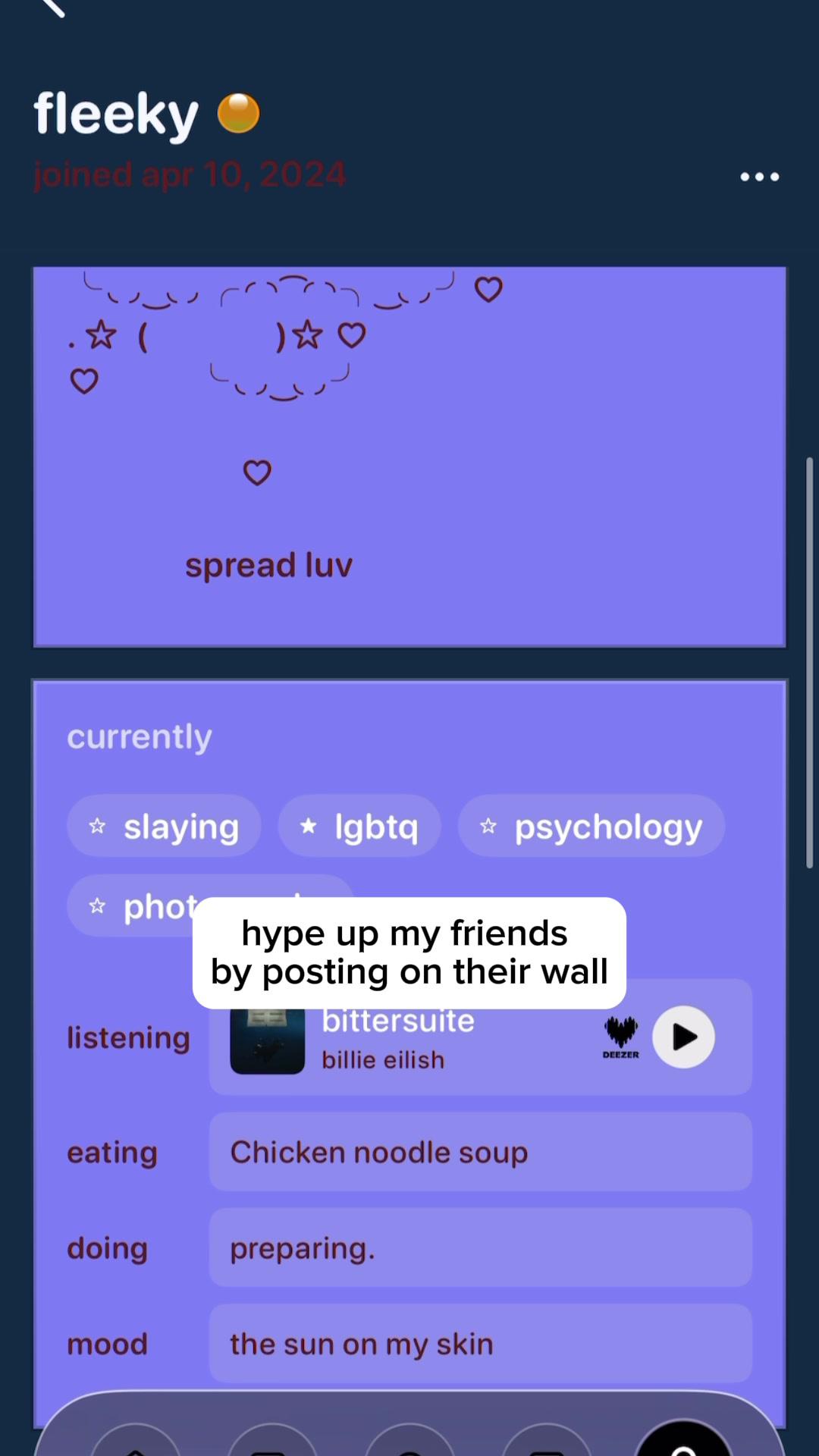The width and height of the screenshot is (819, 1456).
Task: Select the slaying interest chip
Action: click(x=164, y=826)
